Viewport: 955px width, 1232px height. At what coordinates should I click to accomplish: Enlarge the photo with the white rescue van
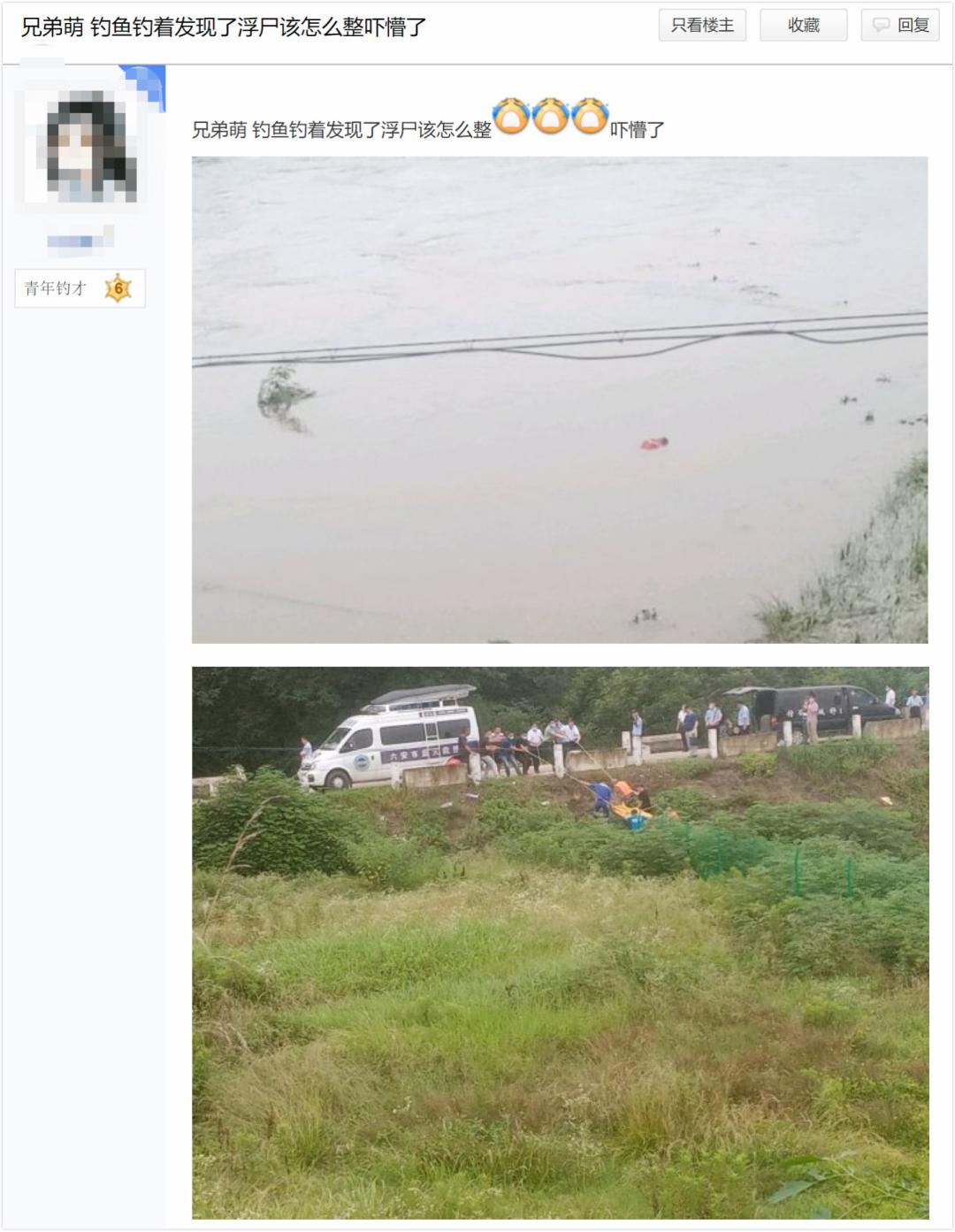pyautogui.click(x=560, y=943)
